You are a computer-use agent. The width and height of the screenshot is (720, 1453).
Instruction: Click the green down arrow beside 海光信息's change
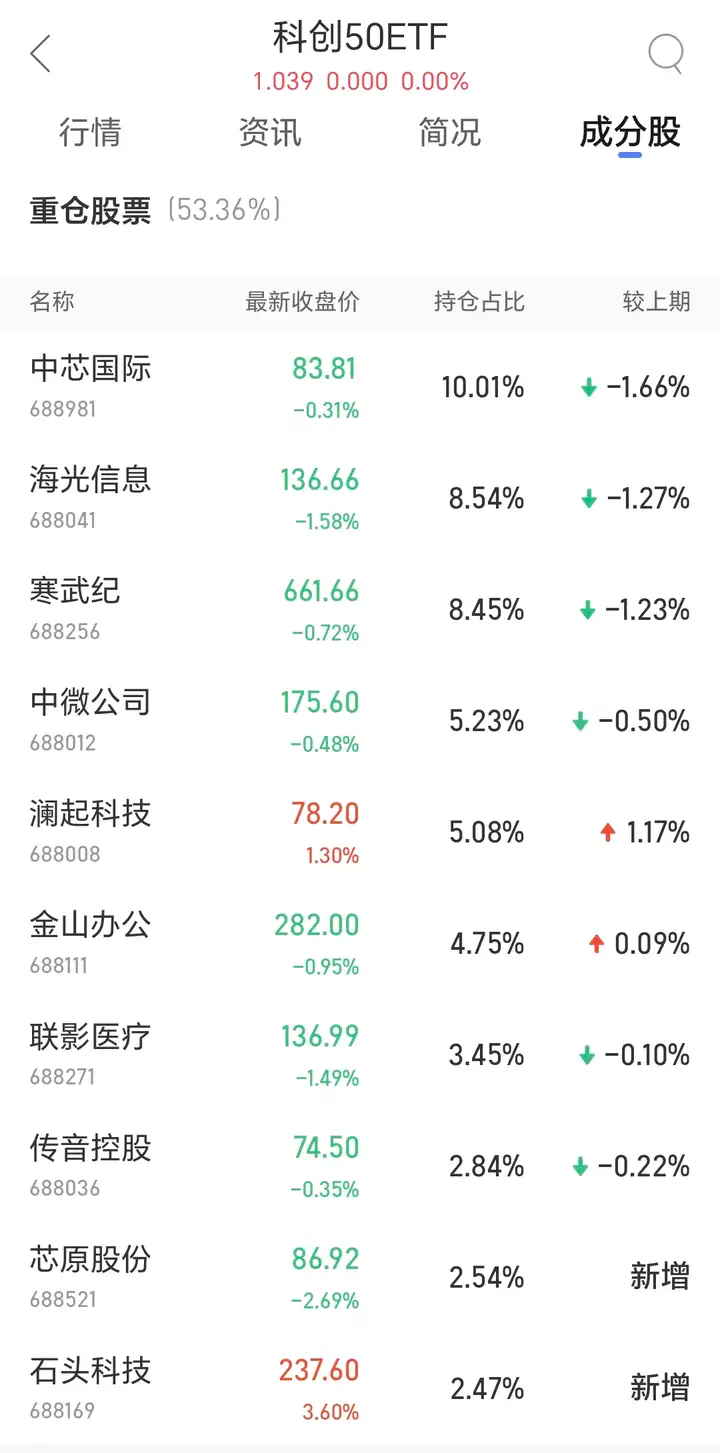(x=588, y=498)
